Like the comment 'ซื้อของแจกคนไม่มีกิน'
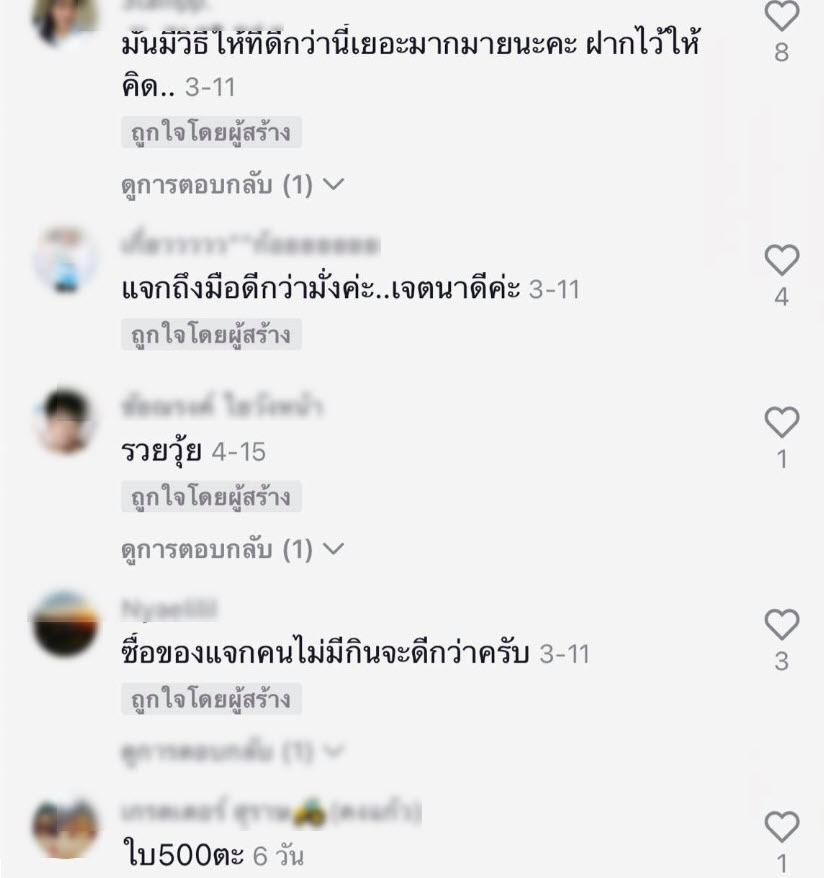The width and height of the screenshot is (824, 878). (x=781, y=624)
